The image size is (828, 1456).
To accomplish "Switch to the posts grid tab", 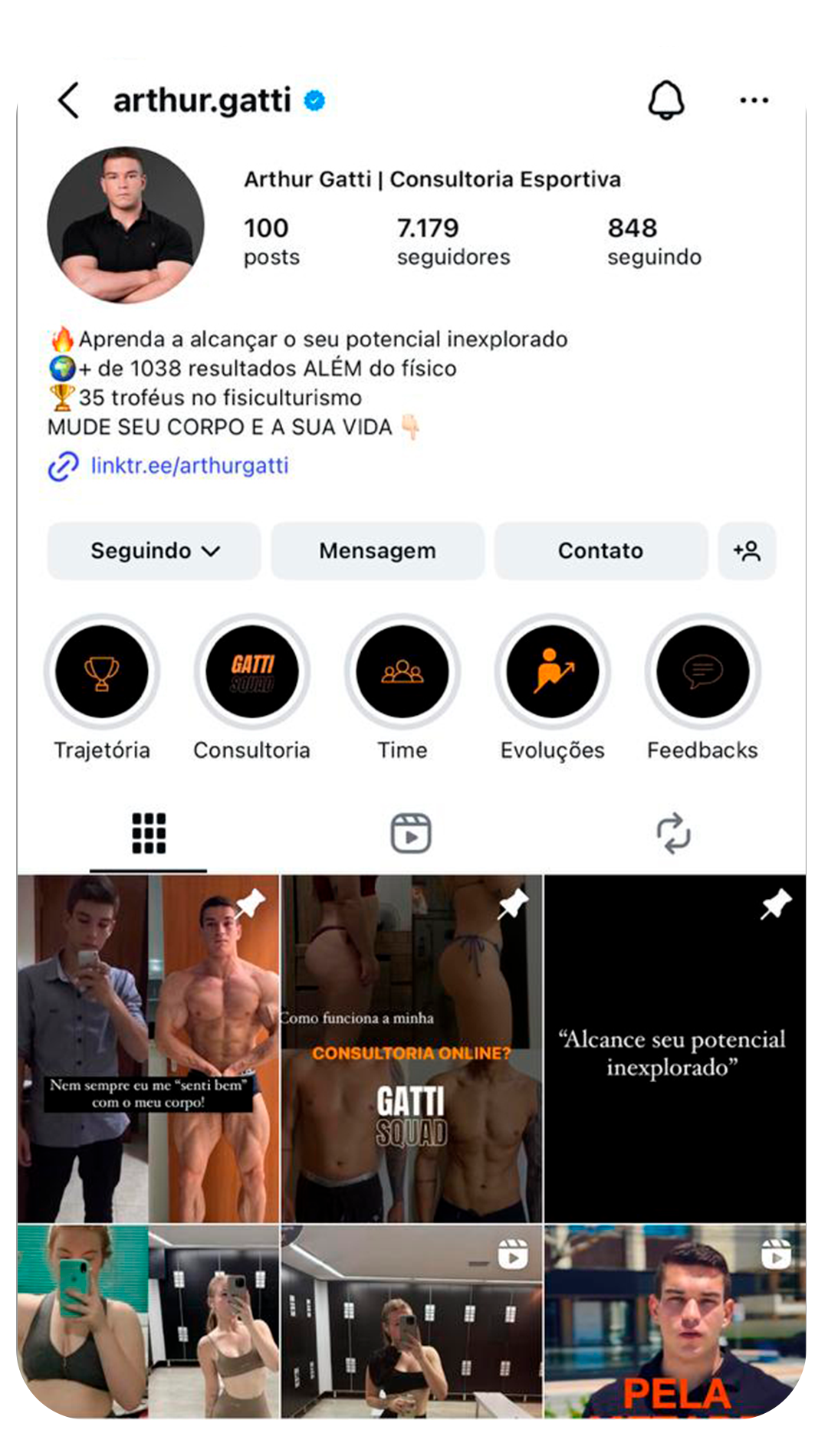I will (149, 833).
